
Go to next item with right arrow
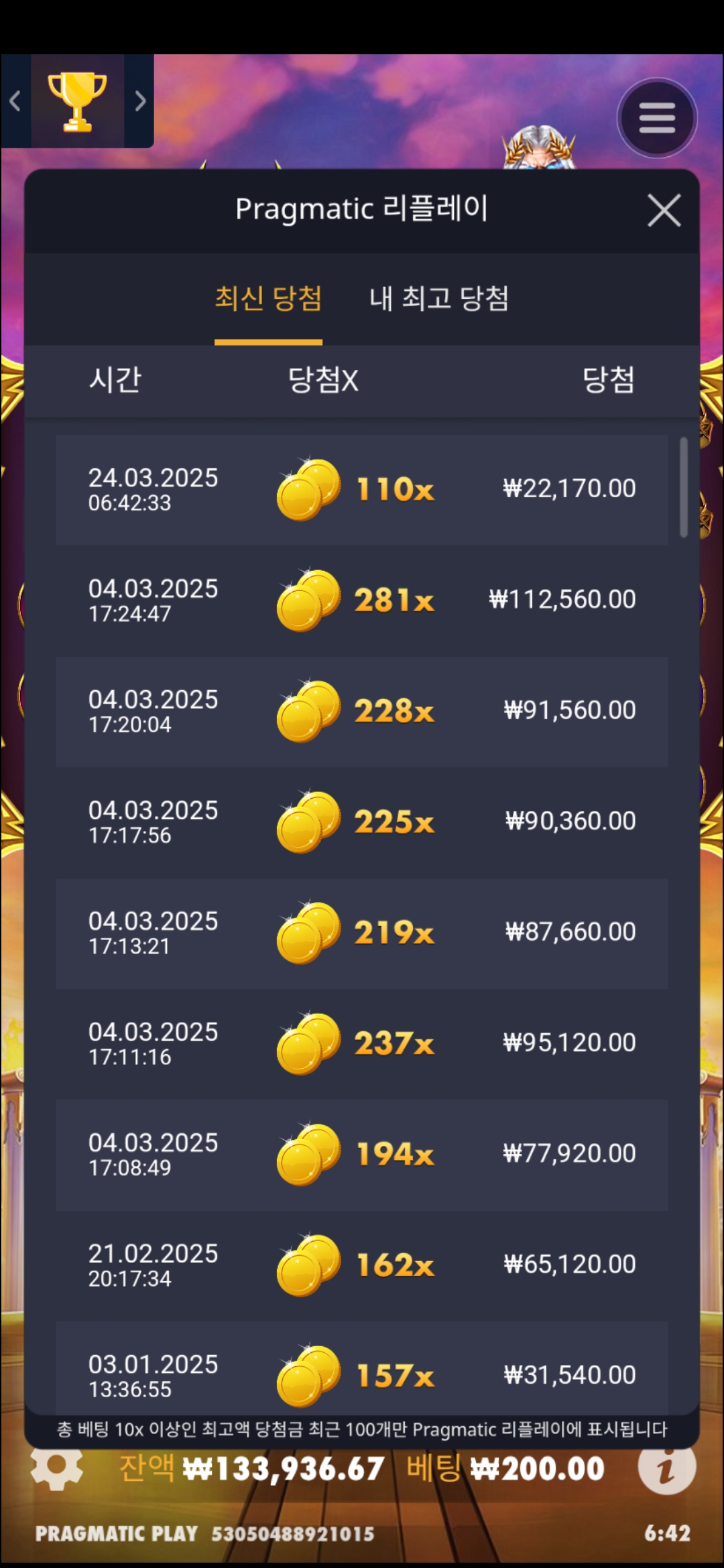click(140, 101)
